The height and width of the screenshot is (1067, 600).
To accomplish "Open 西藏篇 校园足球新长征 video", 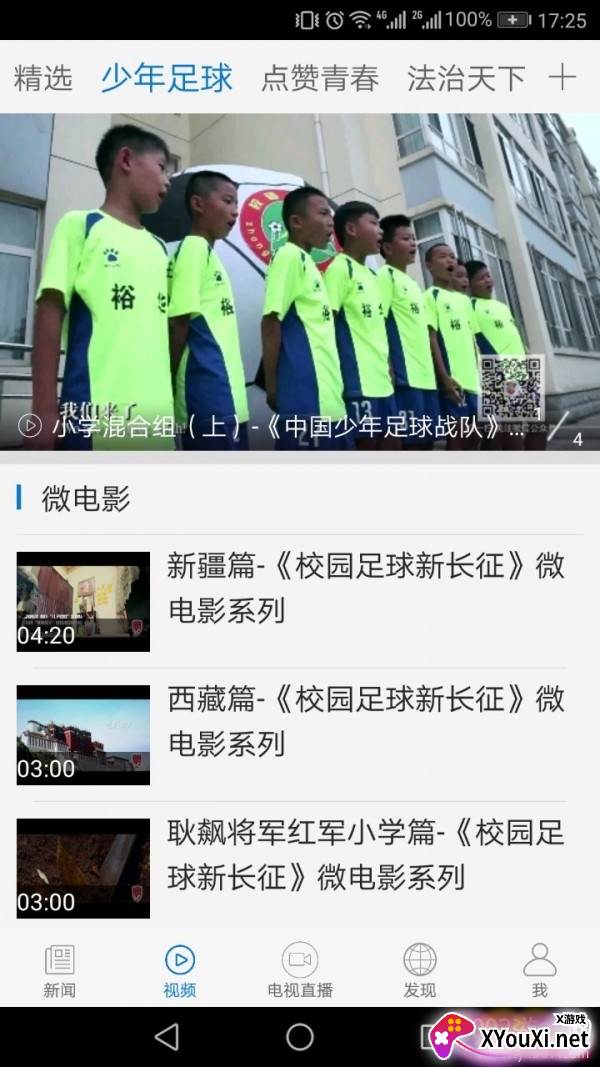I will coord(299,735).
